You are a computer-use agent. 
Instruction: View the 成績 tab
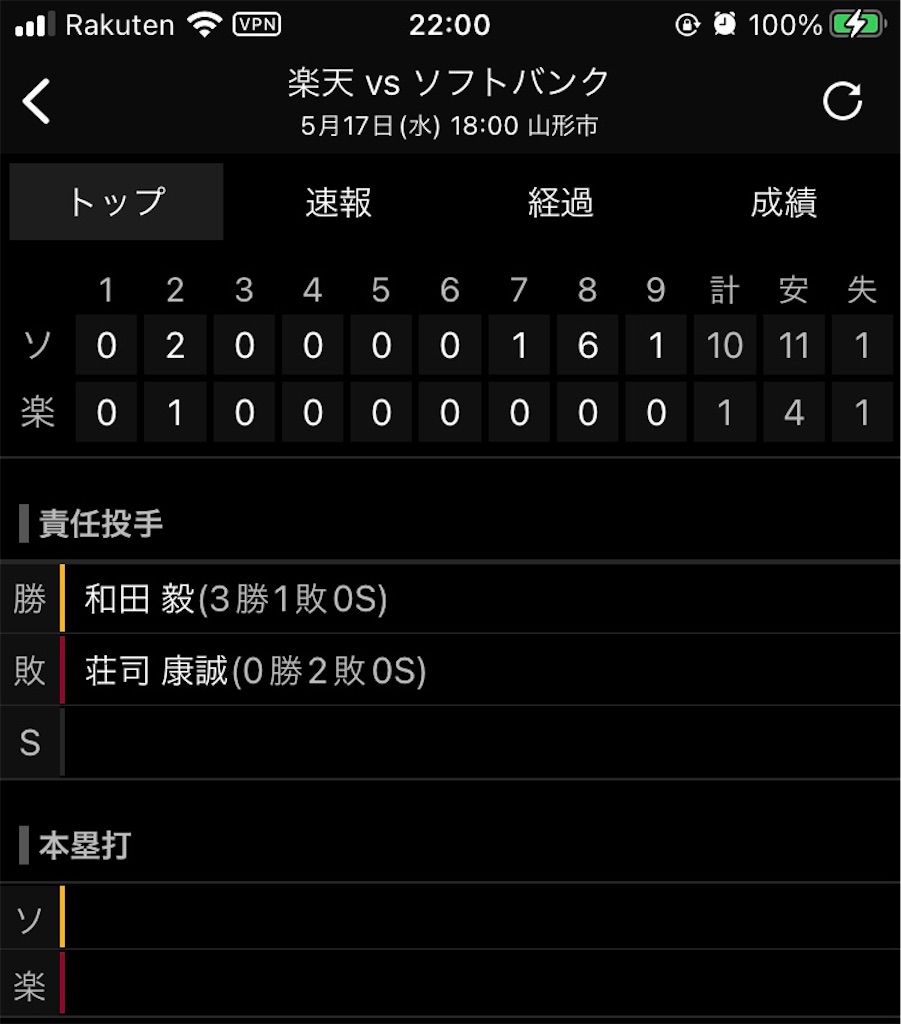[784, 202]
